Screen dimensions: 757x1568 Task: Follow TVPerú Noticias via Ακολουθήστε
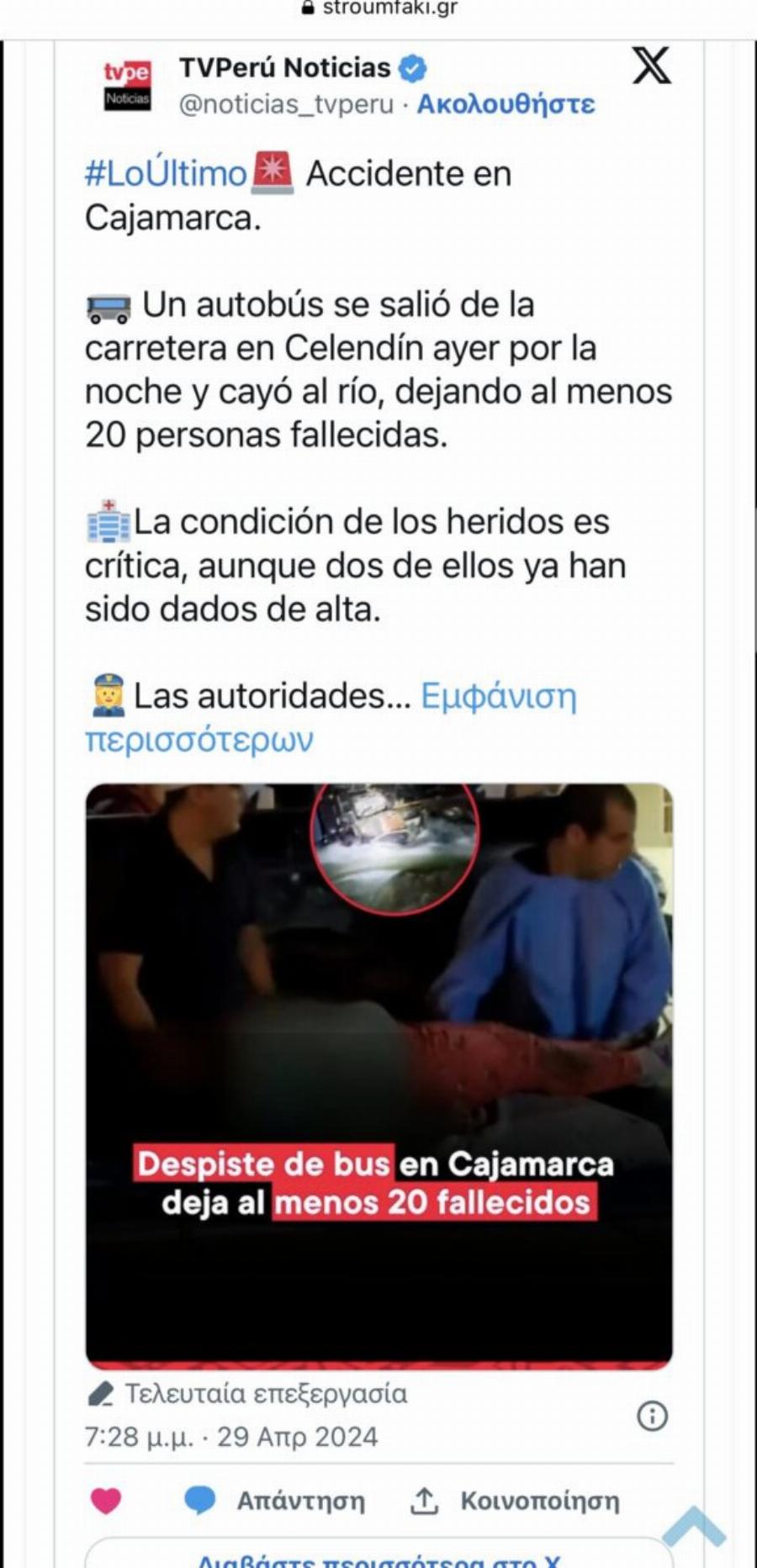point(506,103)
